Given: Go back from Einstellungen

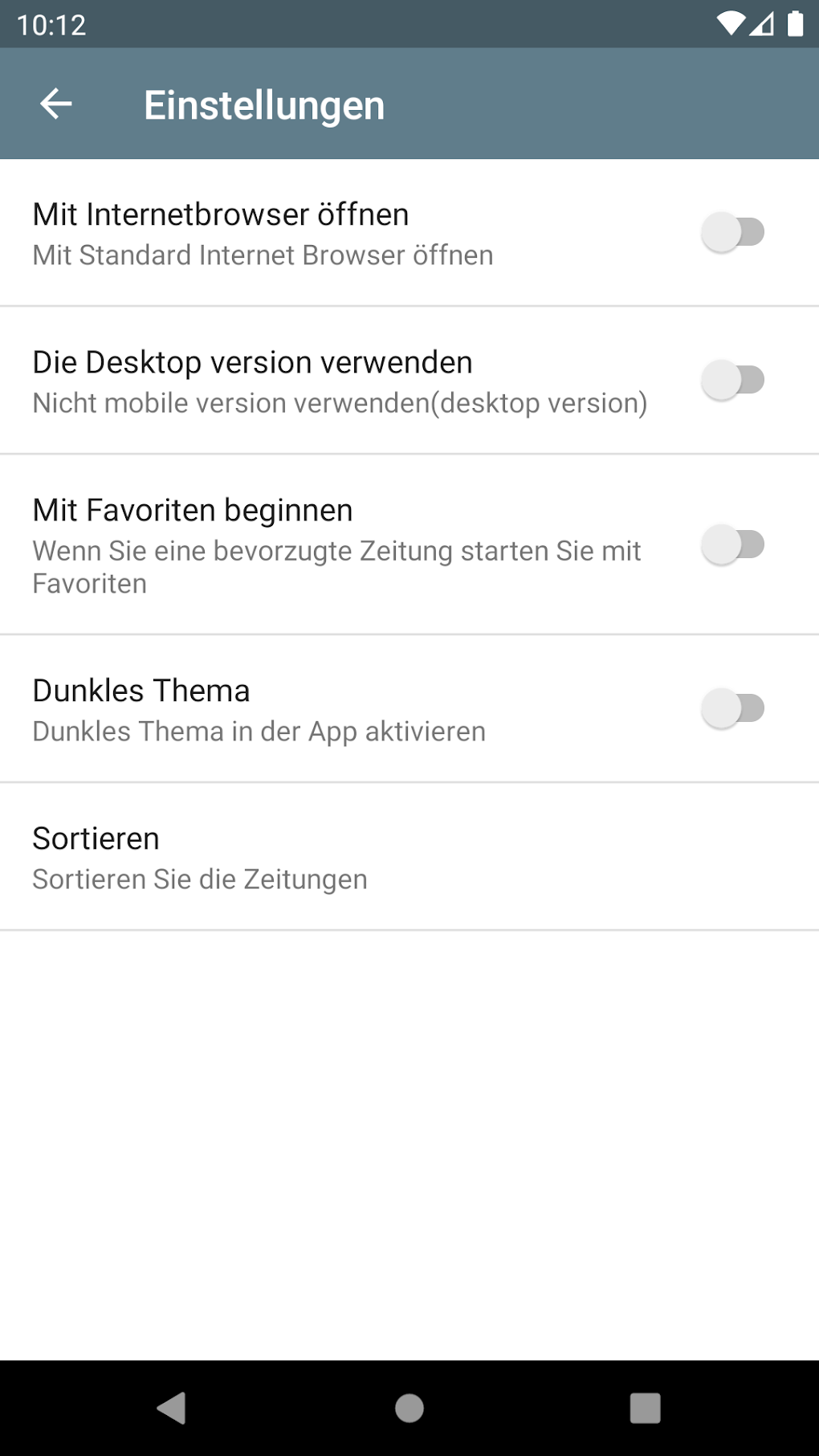Looking at the screenshot, I should pyautogui.click(x=56, y=104).
